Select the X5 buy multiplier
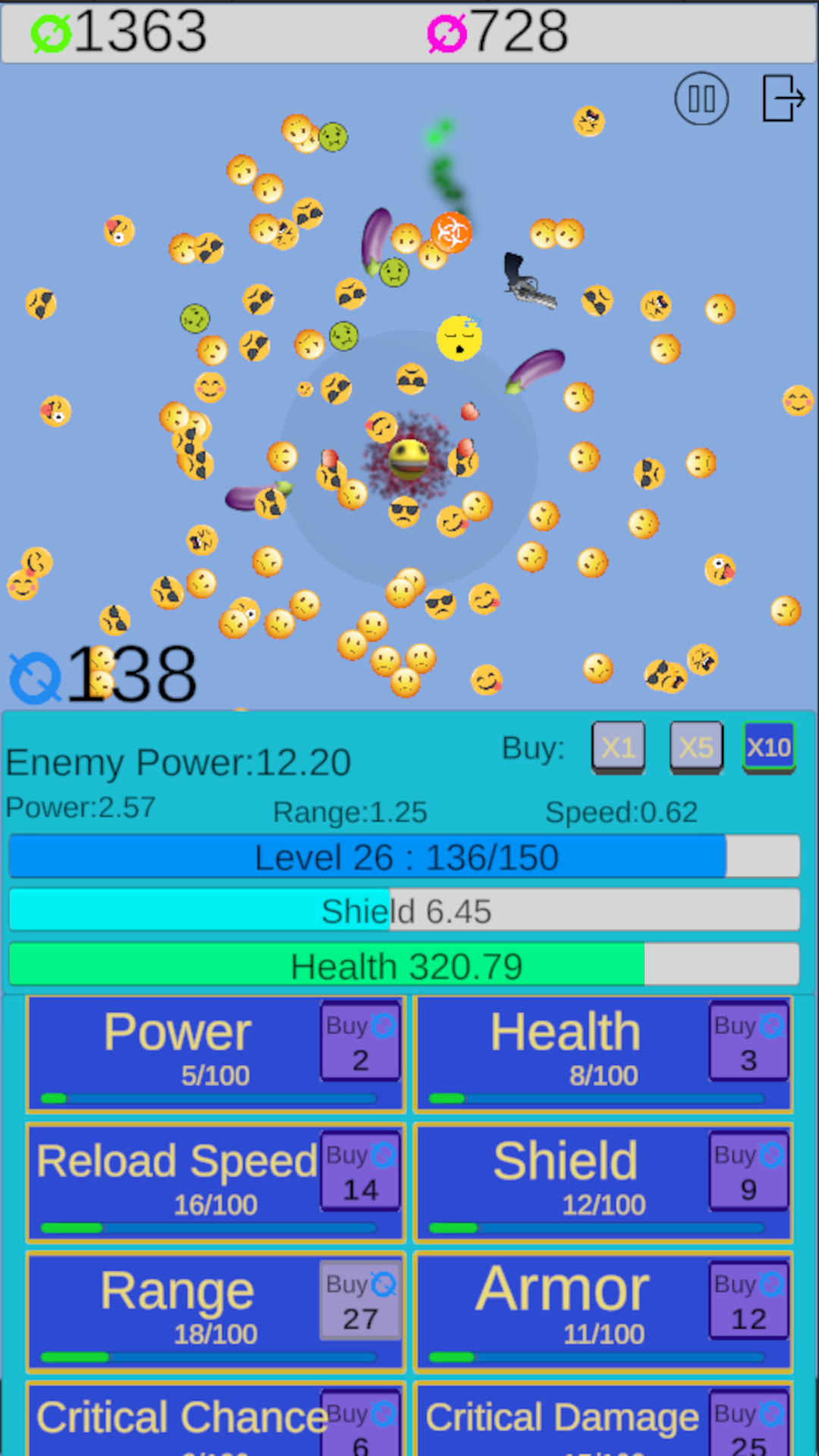The width and height of the screenshot is (819, 1456). 696,748
